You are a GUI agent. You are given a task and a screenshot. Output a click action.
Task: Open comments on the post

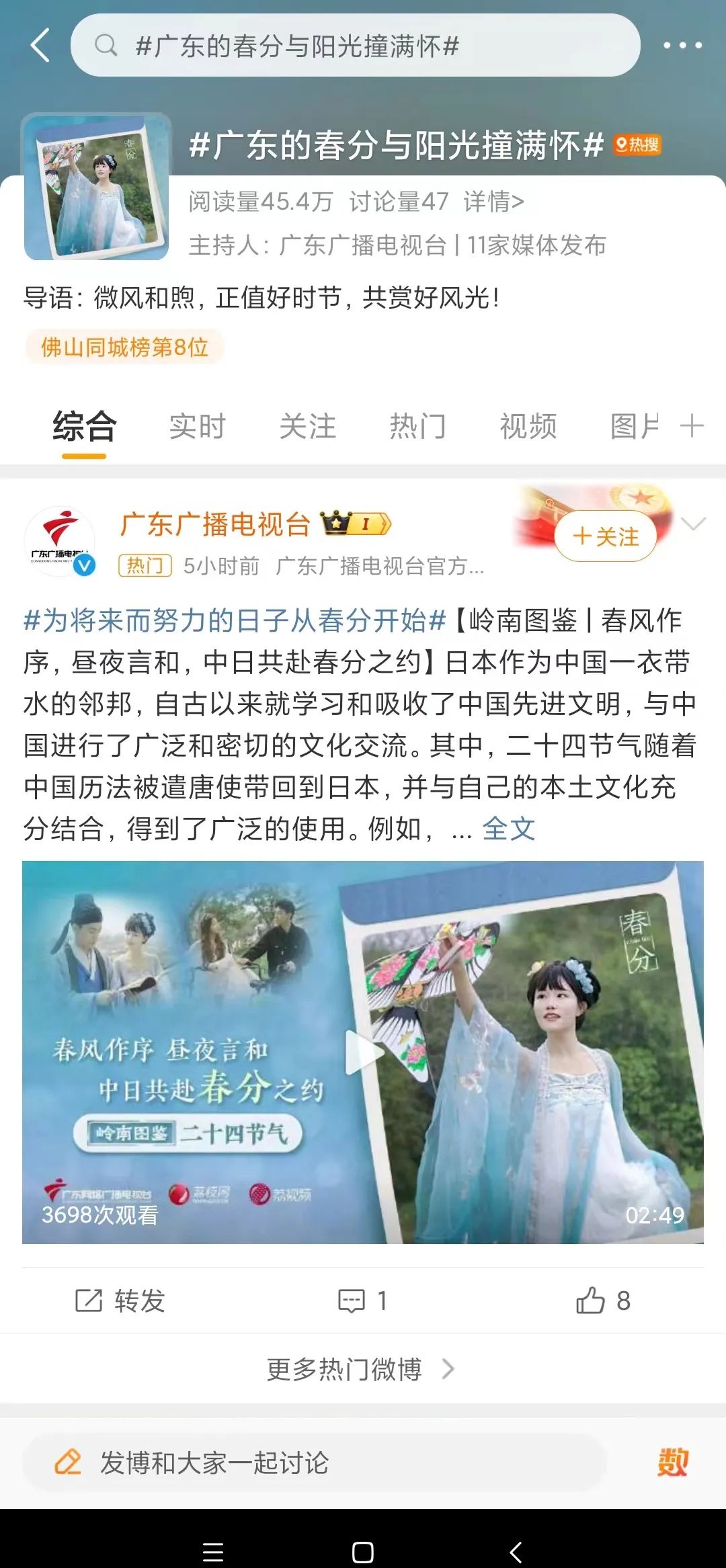[x=362, y=1301]
